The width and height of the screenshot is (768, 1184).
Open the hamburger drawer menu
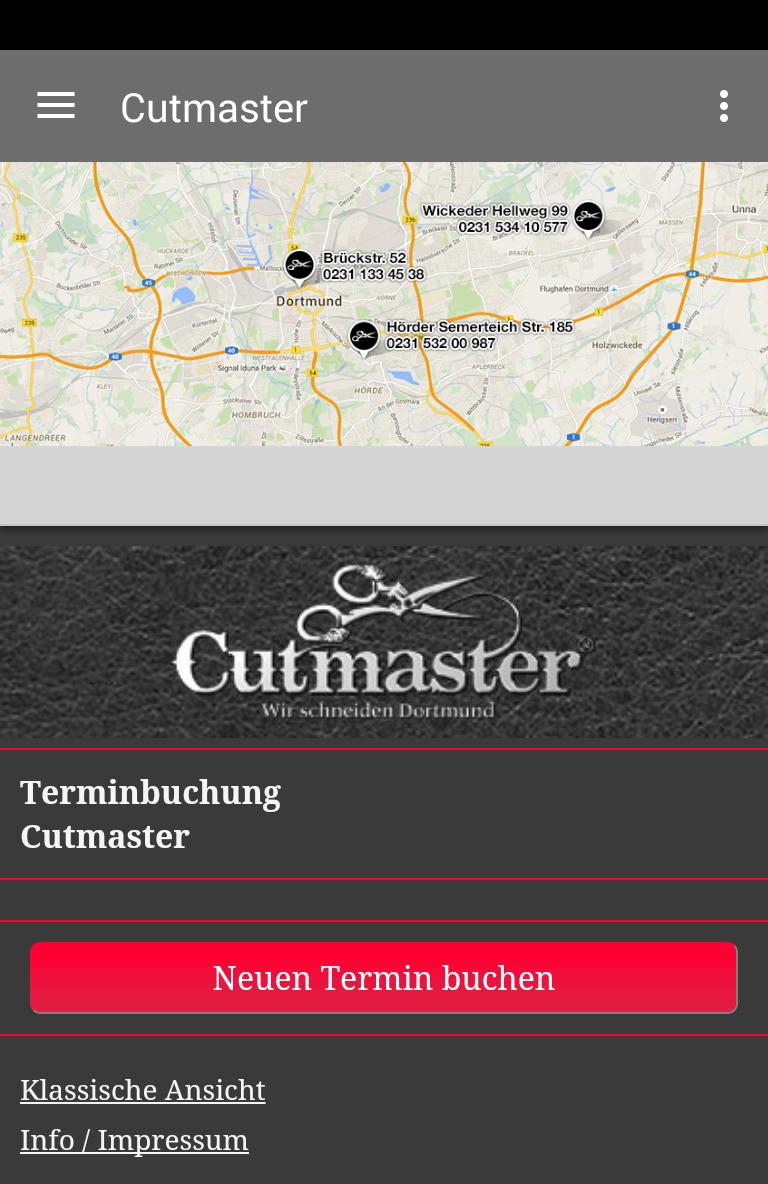[x=56, y=106]
